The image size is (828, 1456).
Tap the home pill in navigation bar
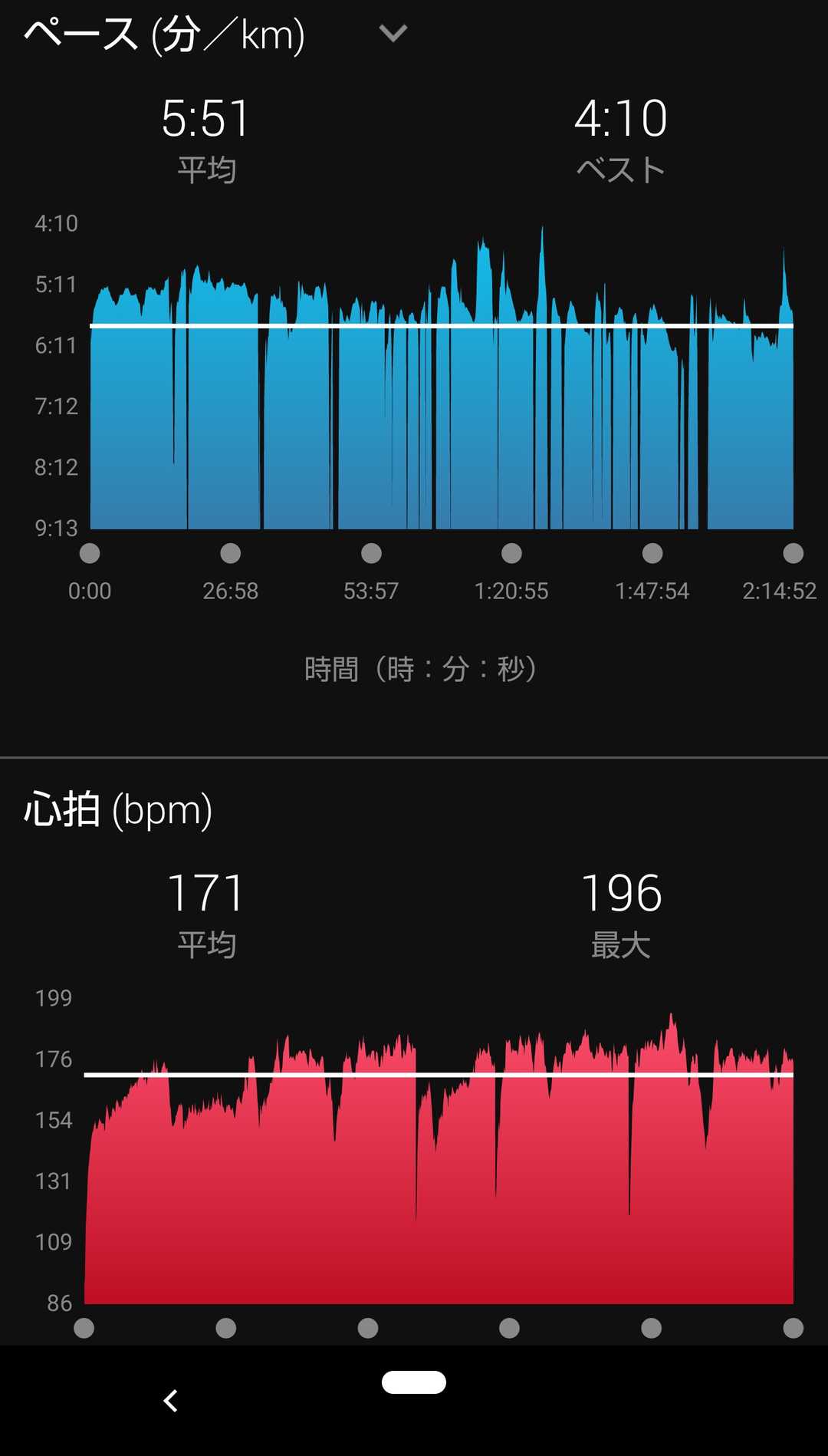click(414, 1382)
